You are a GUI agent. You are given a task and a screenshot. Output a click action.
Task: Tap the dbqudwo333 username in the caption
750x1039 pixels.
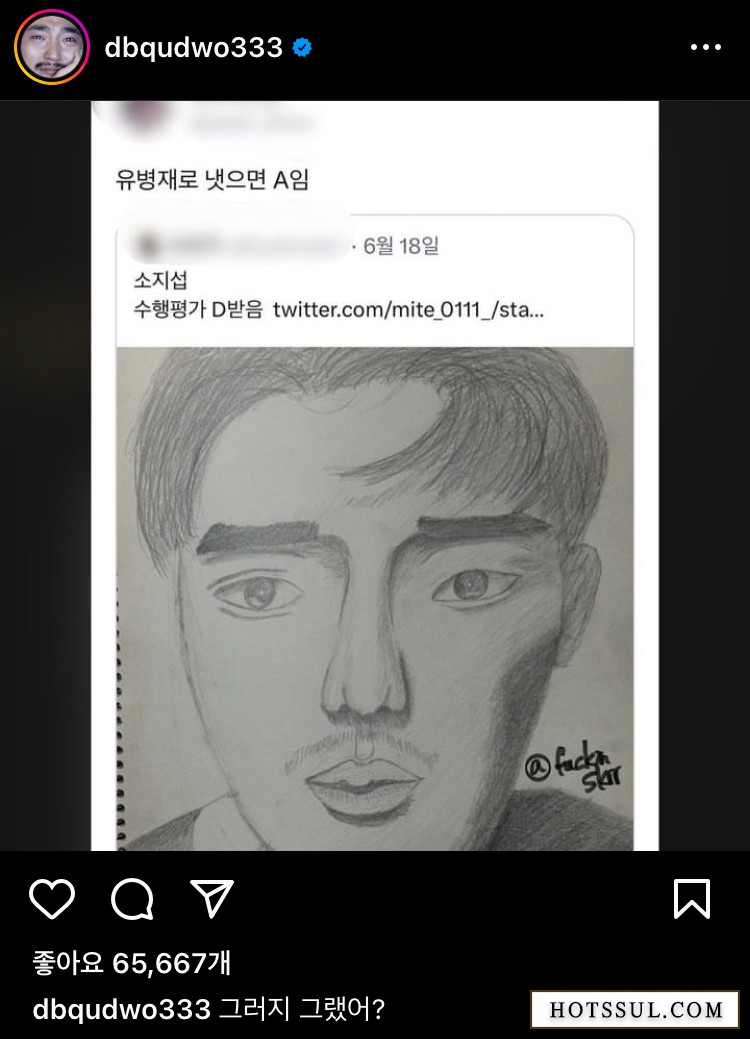(121, 1009)
